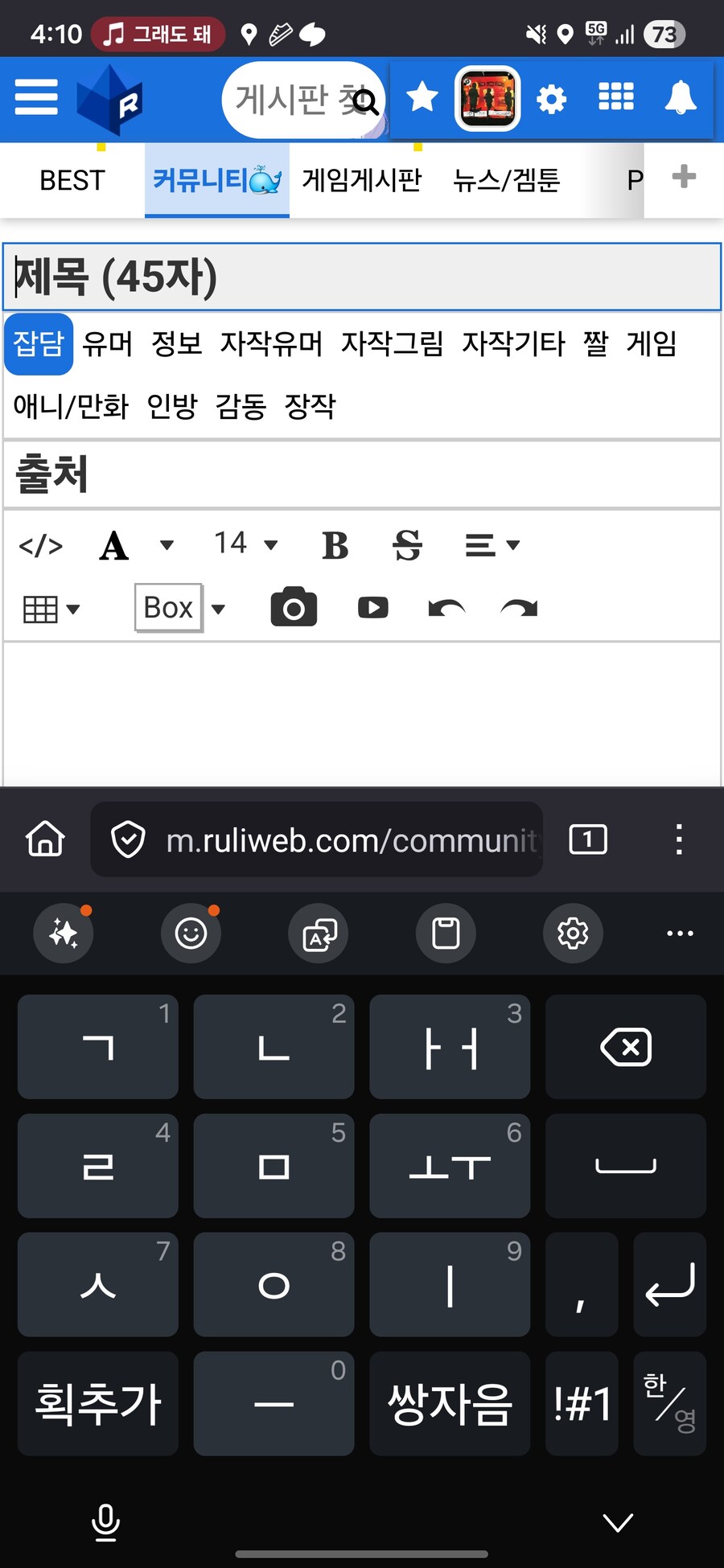Insert a video with the play icon
The width and height of the screenshot is (724, 1568).
[372, 607]
